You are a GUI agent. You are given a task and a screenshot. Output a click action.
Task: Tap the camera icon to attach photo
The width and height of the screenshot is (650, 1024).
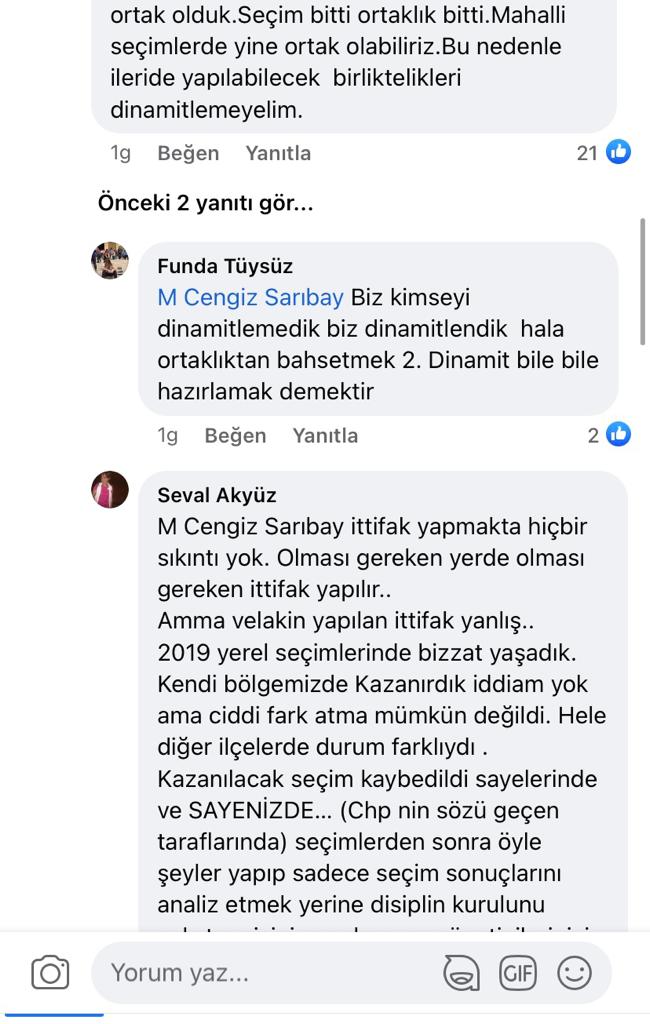click(50, 972)
